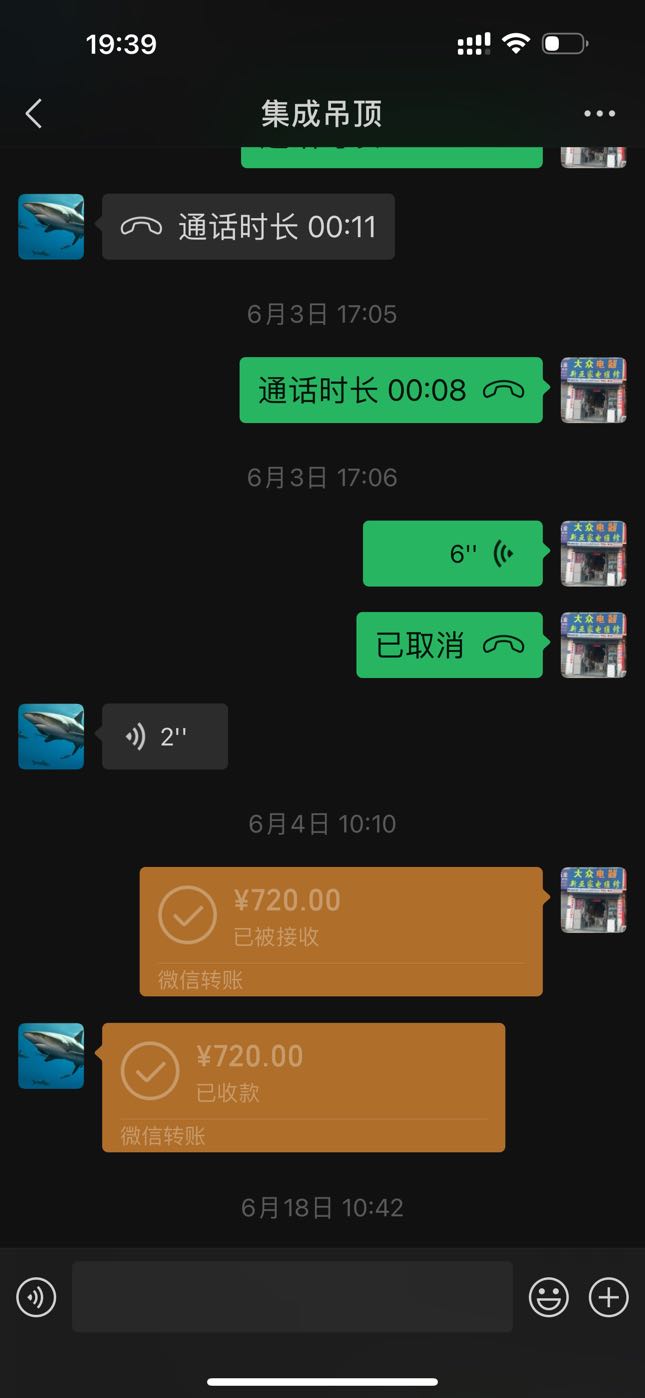Open shark avatar profile beside 已收款 transfer
Image resolution: width=645 pixels, height=1398 pixels.
(x=51, y=1056)
